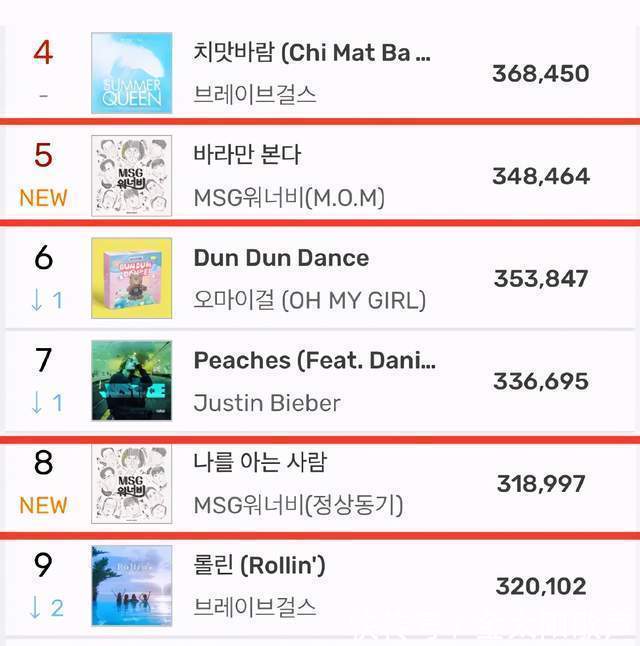Open the song 치맛바람 (Chi Mat Baram)
This screenshot has height=646, width=640.
coord(312,53)
